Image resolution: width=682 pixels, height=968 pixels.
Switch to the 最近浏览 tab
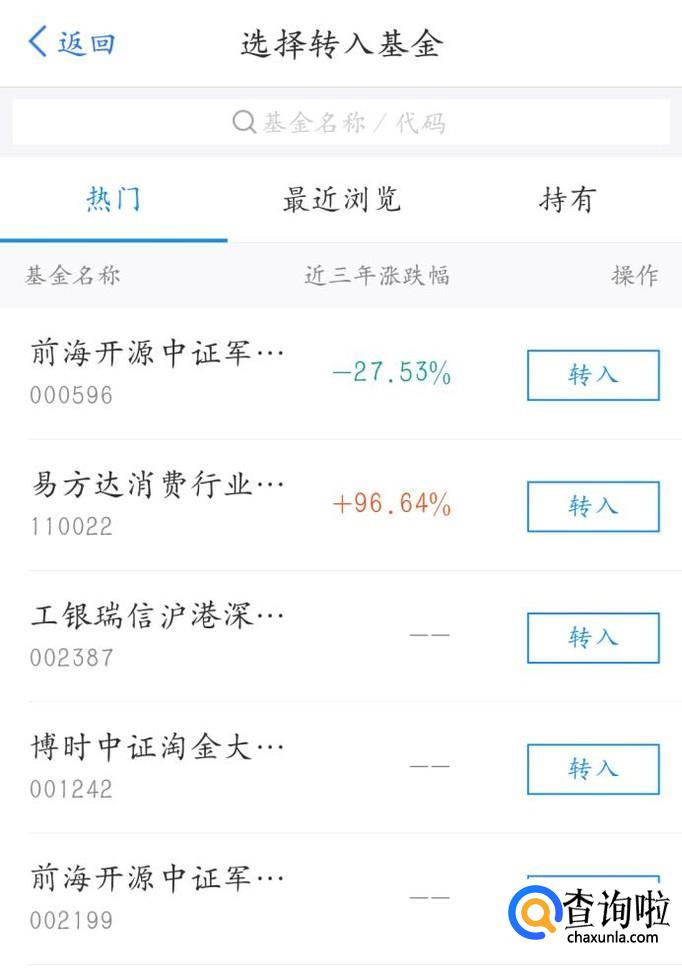tap(341, 199)
